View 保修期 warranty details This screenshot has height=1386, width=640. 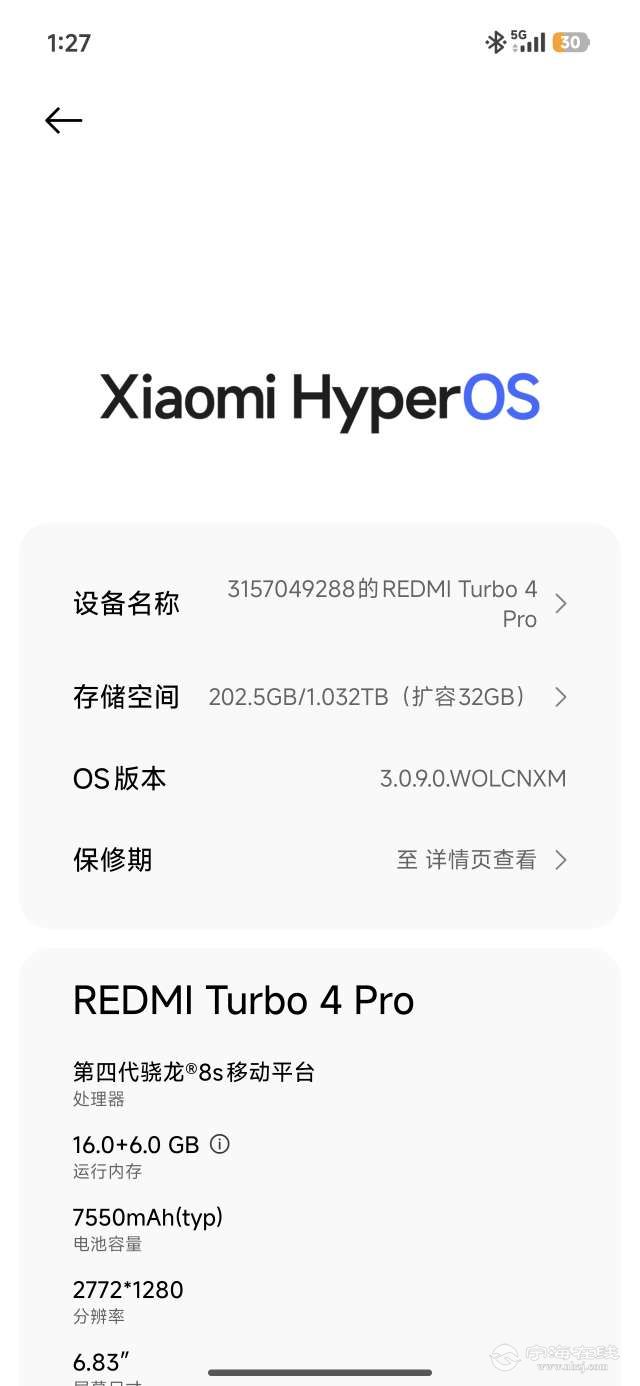pos(320,860)
